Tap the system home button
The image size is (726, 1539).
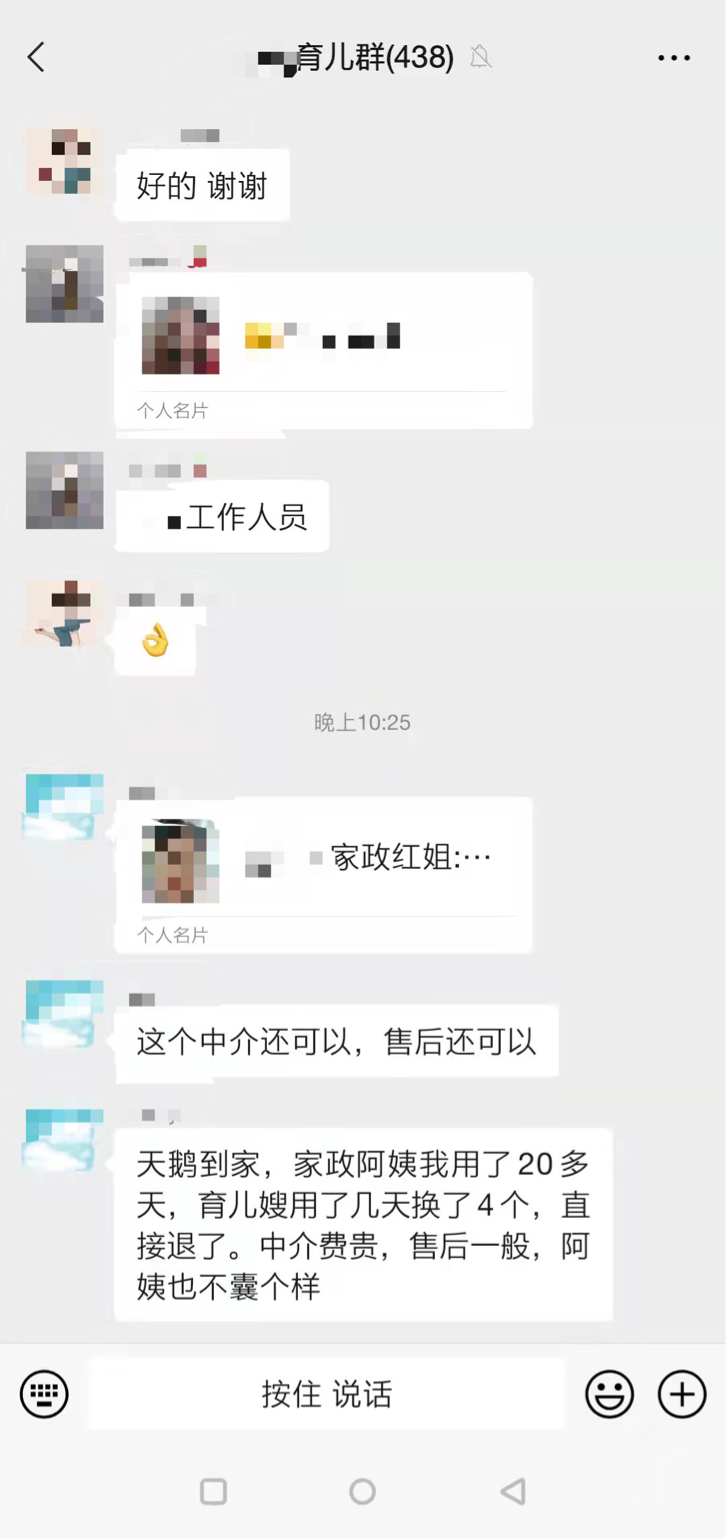pos(362,1491)
